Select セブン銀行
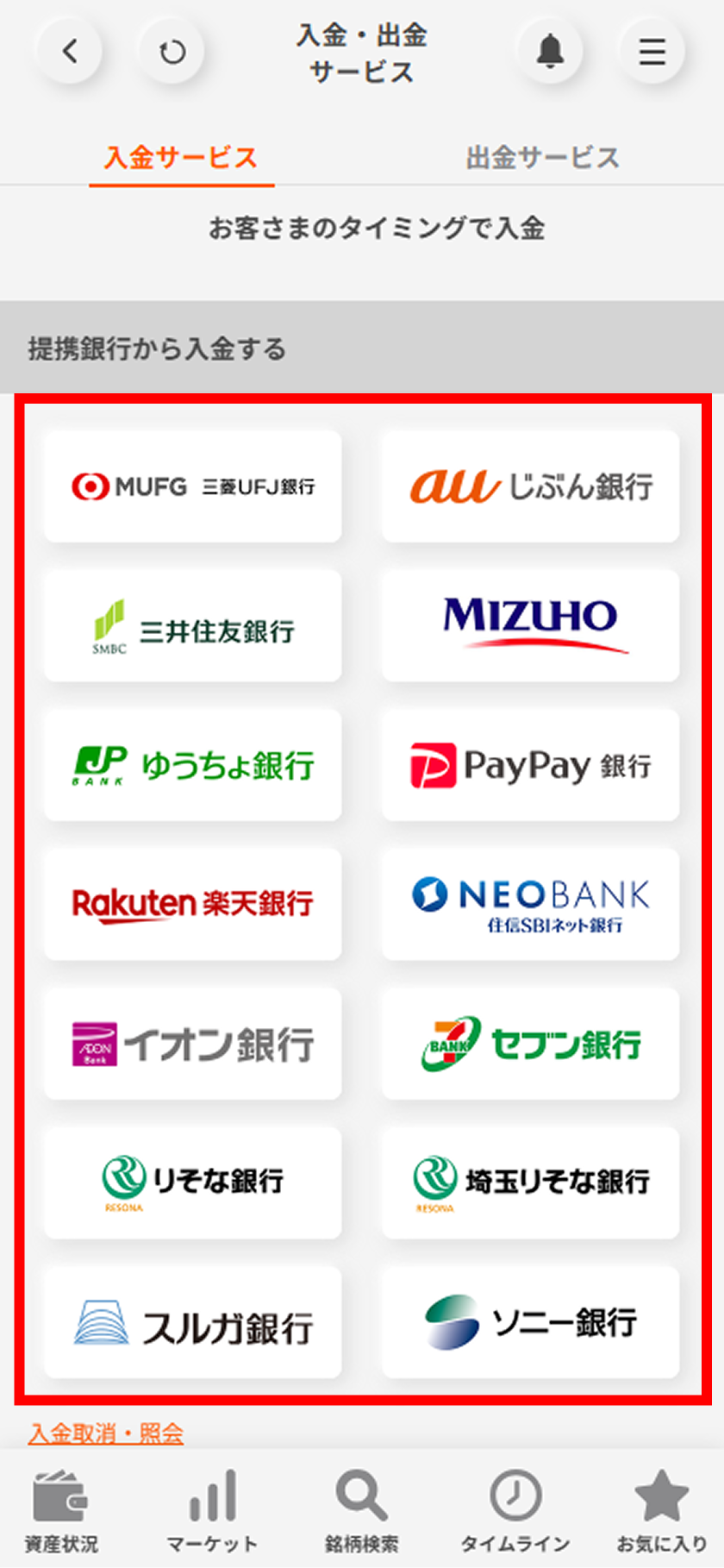 click(x=530, y=1044)
